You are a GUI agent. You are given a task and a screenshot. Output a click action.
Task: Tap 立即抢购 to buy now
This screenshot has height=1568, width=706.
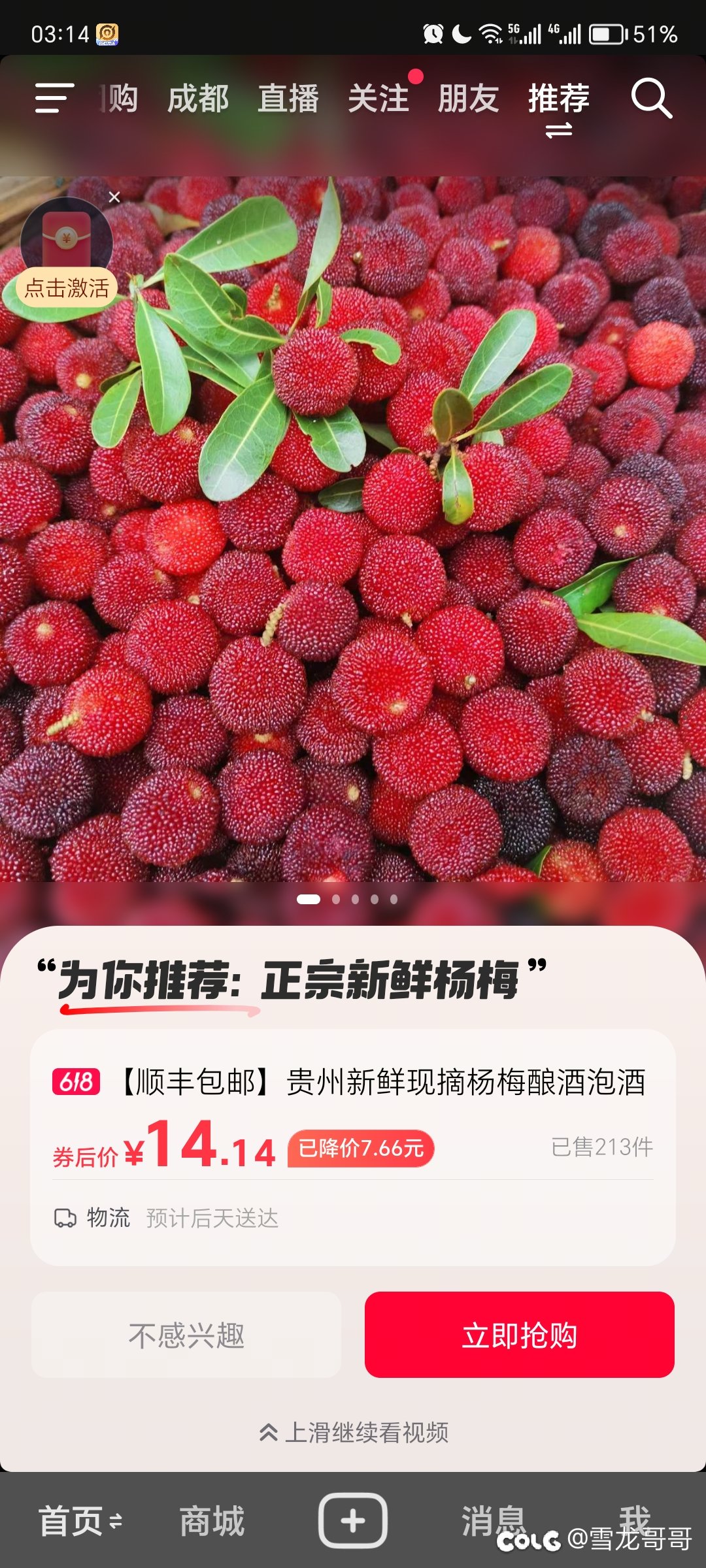(x=520, y=1335)
